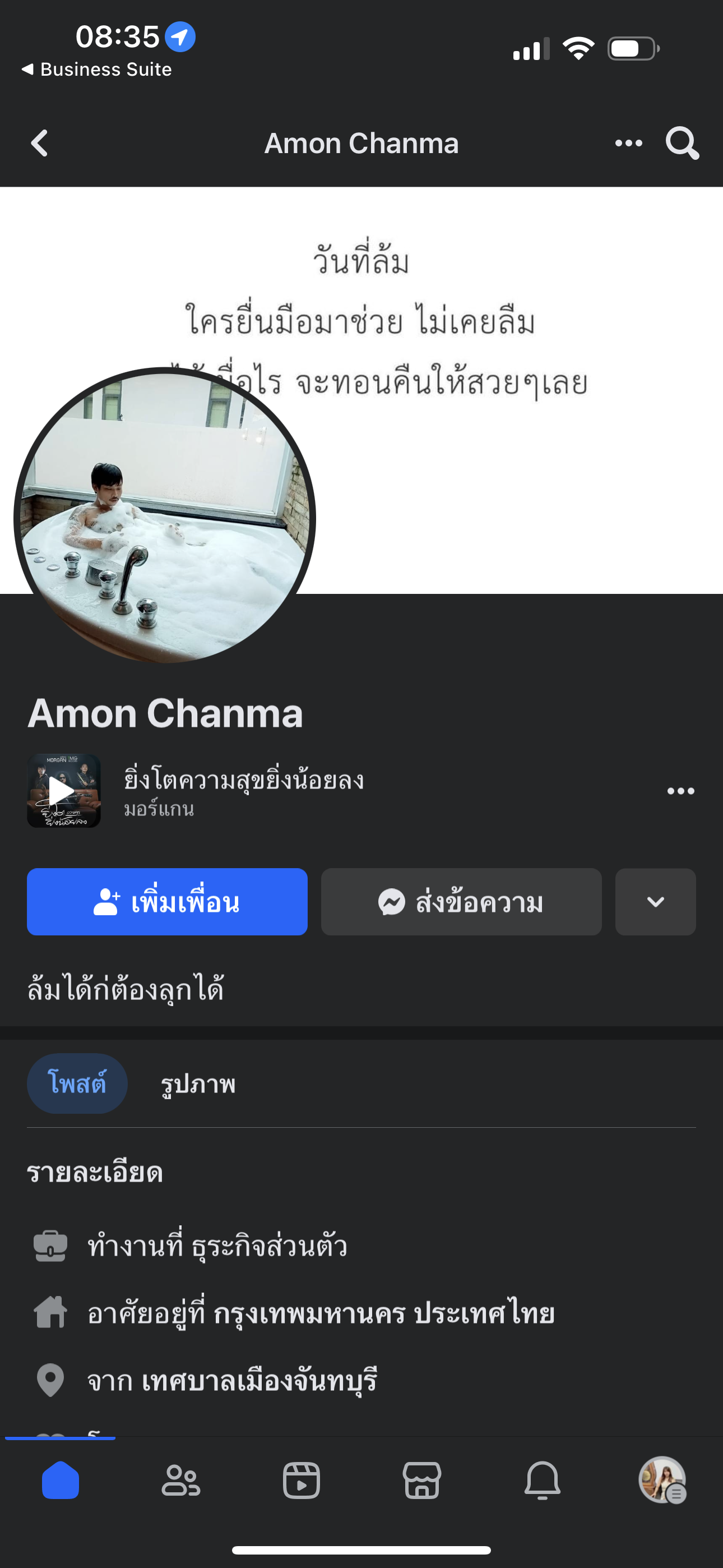Screen dimensions: 723x1568
Task: Send a message via ส่งข้อความ
Action: pyautogui.click(x=461, y=901)
